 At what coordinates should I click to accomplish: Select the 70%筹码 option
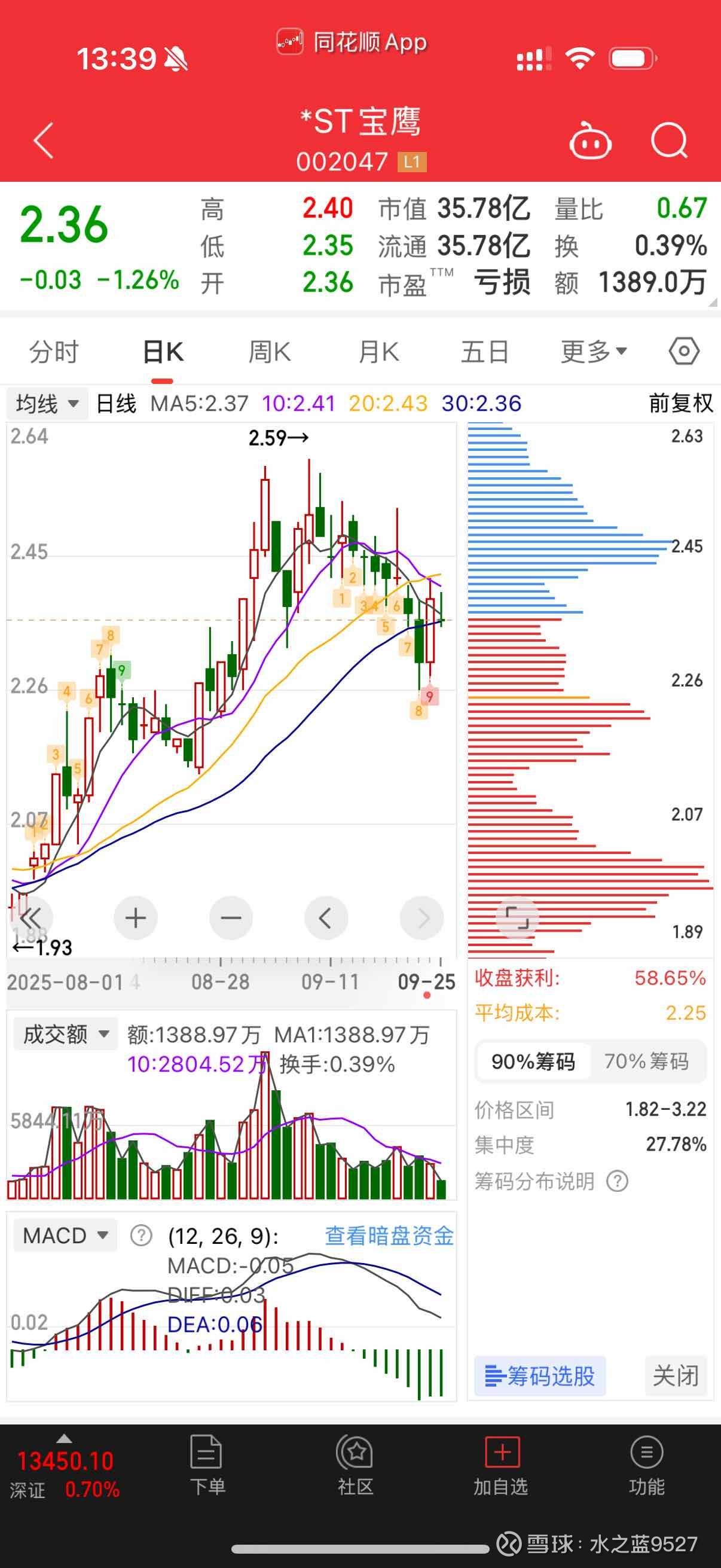[x=646, y=1061]
